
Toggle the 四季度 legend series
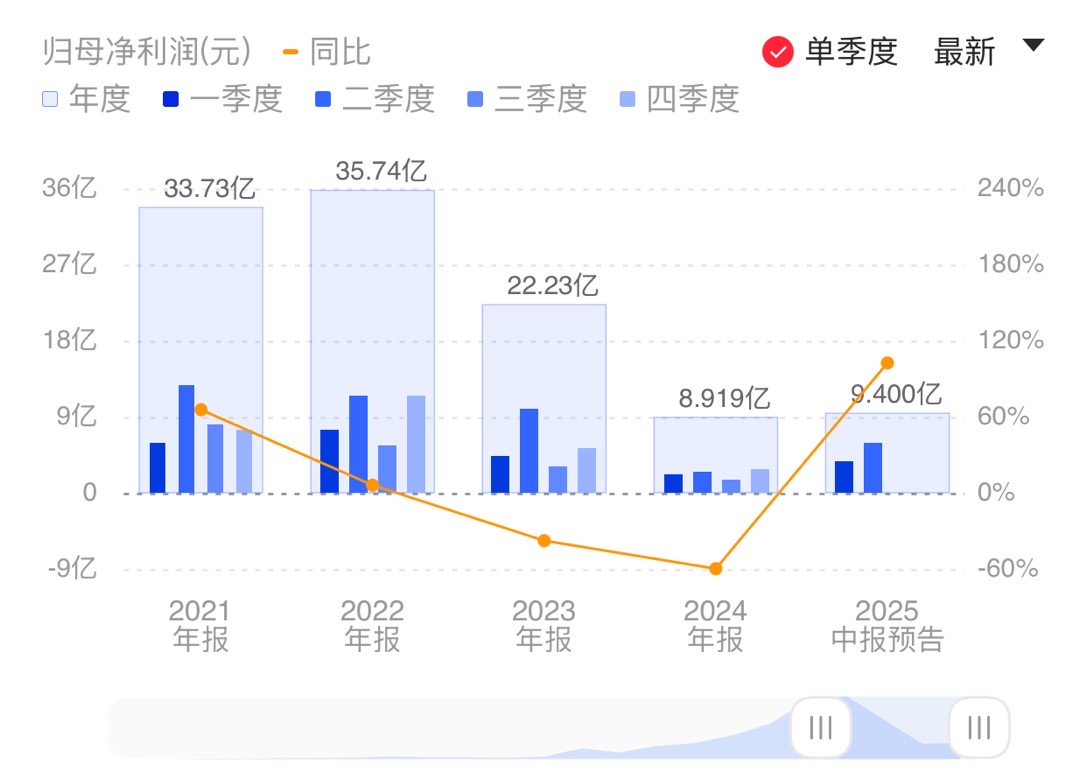click(679, 99)
